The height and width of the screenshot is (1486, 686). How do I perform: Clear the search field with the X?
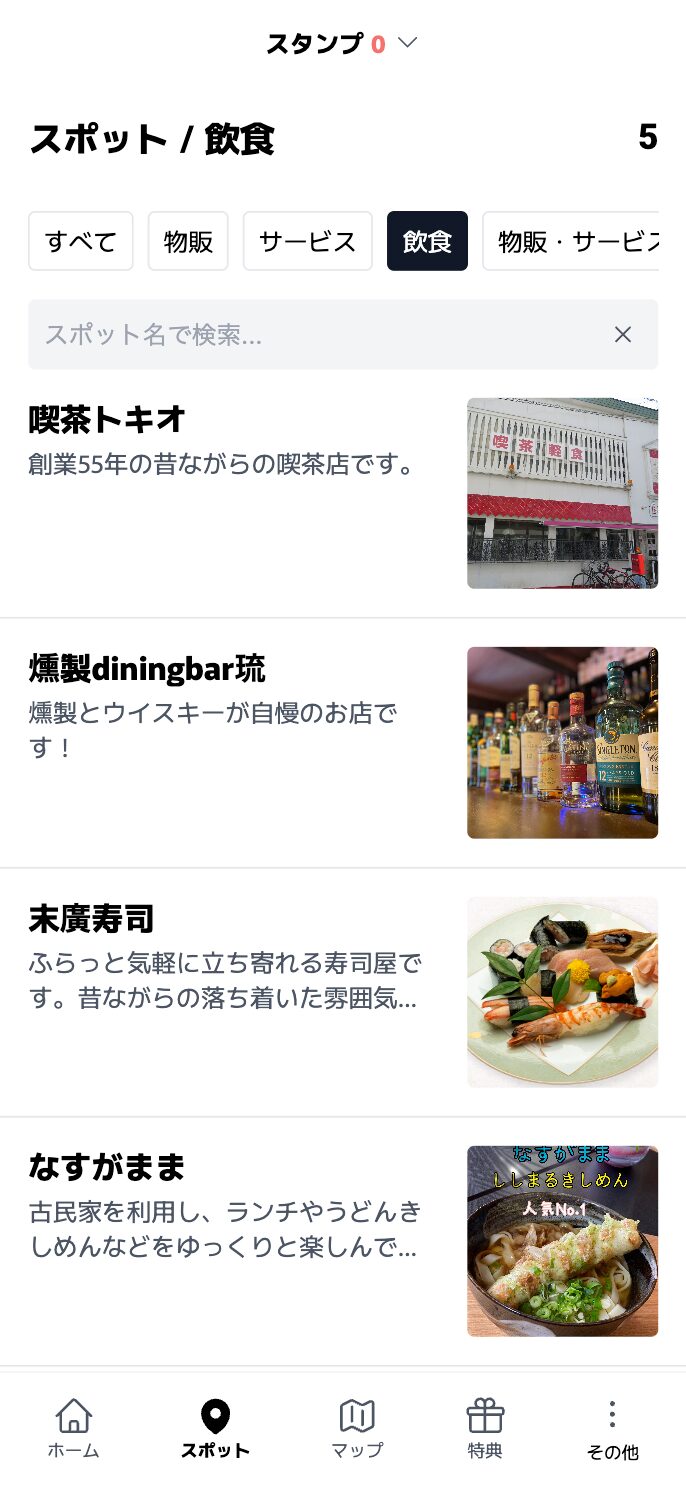pyautogui.click(x=623, y=334)
